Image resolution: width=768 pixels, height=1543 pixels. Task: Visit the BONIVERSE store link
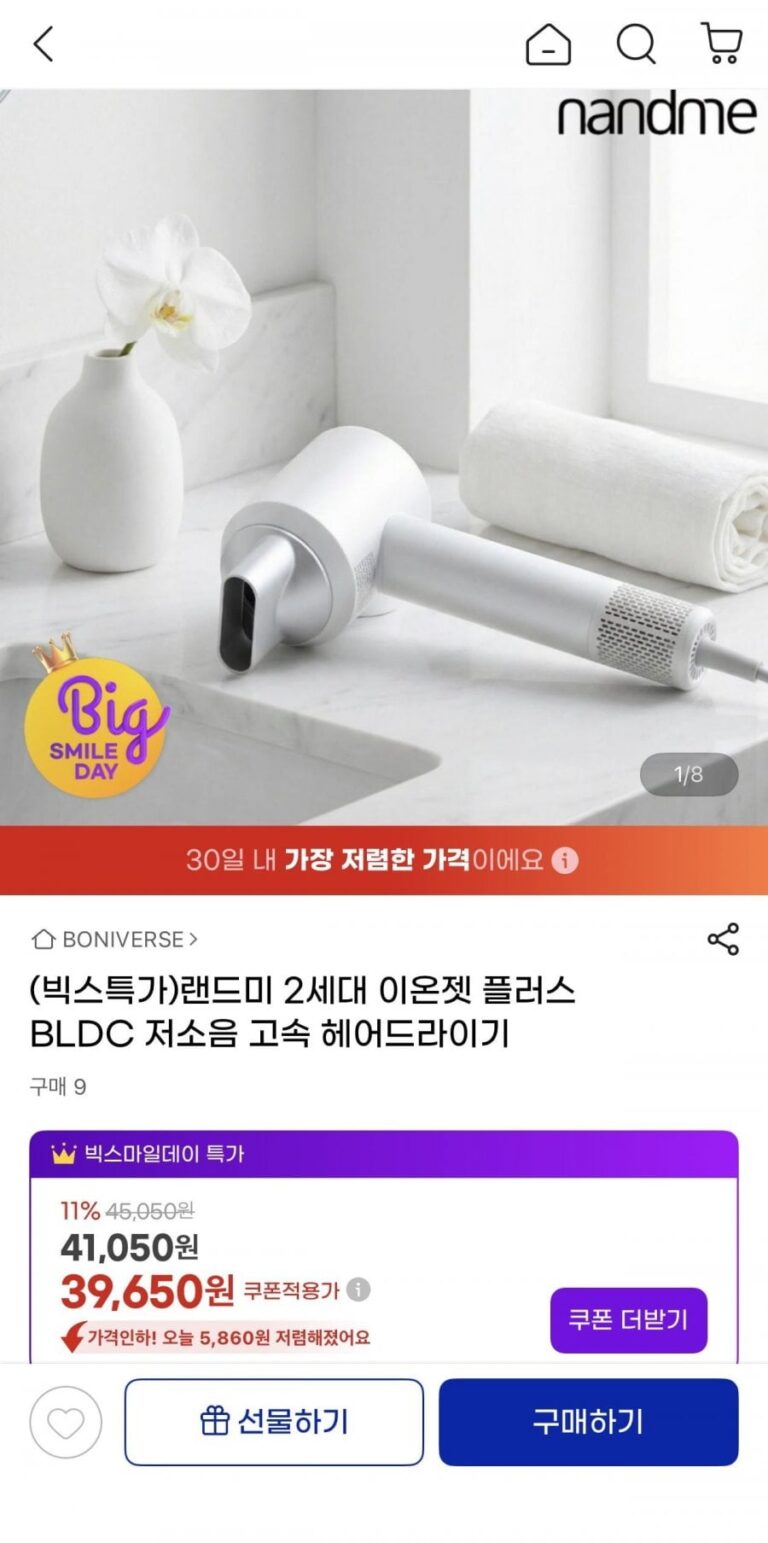click(115, 939)
